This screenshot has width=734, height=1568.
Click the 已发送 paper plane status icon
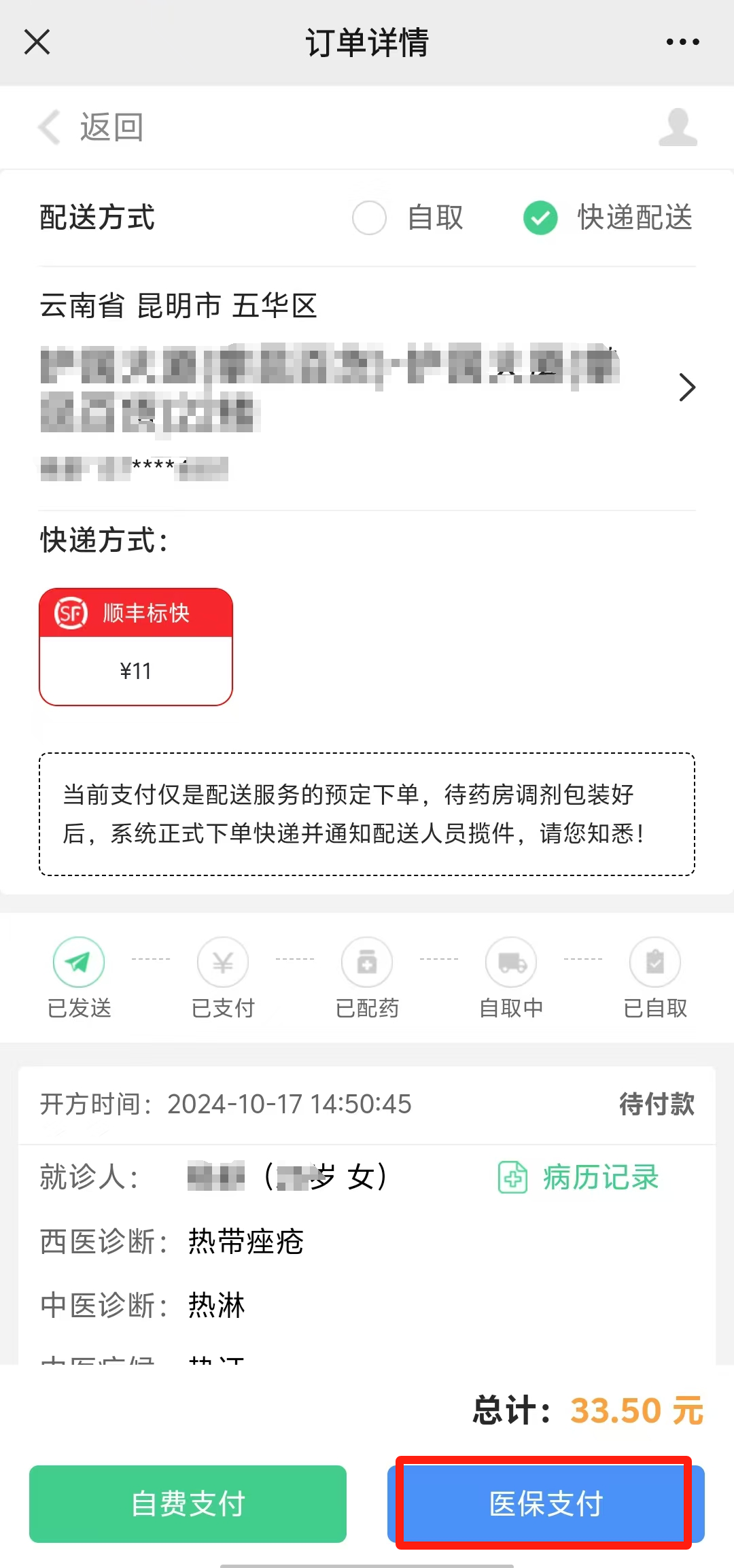coord(78,962)
